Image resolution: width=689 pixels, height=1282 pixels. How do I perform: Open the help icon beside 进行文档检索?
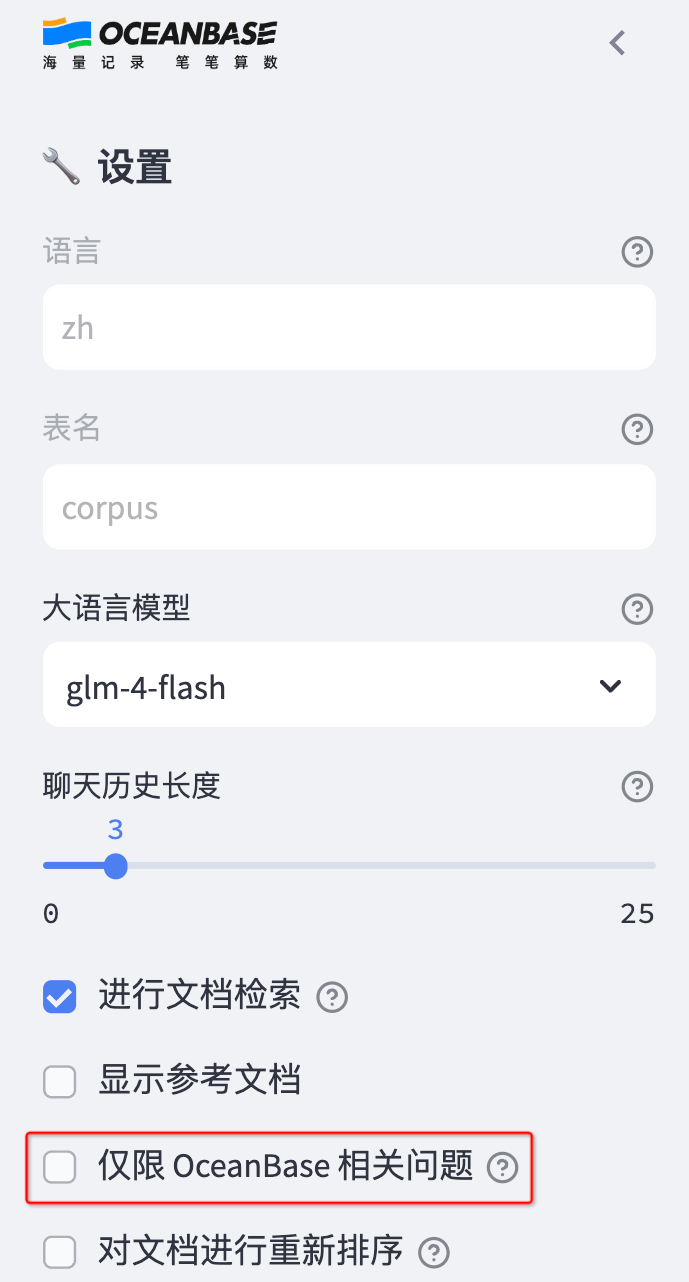coord(332,997)
